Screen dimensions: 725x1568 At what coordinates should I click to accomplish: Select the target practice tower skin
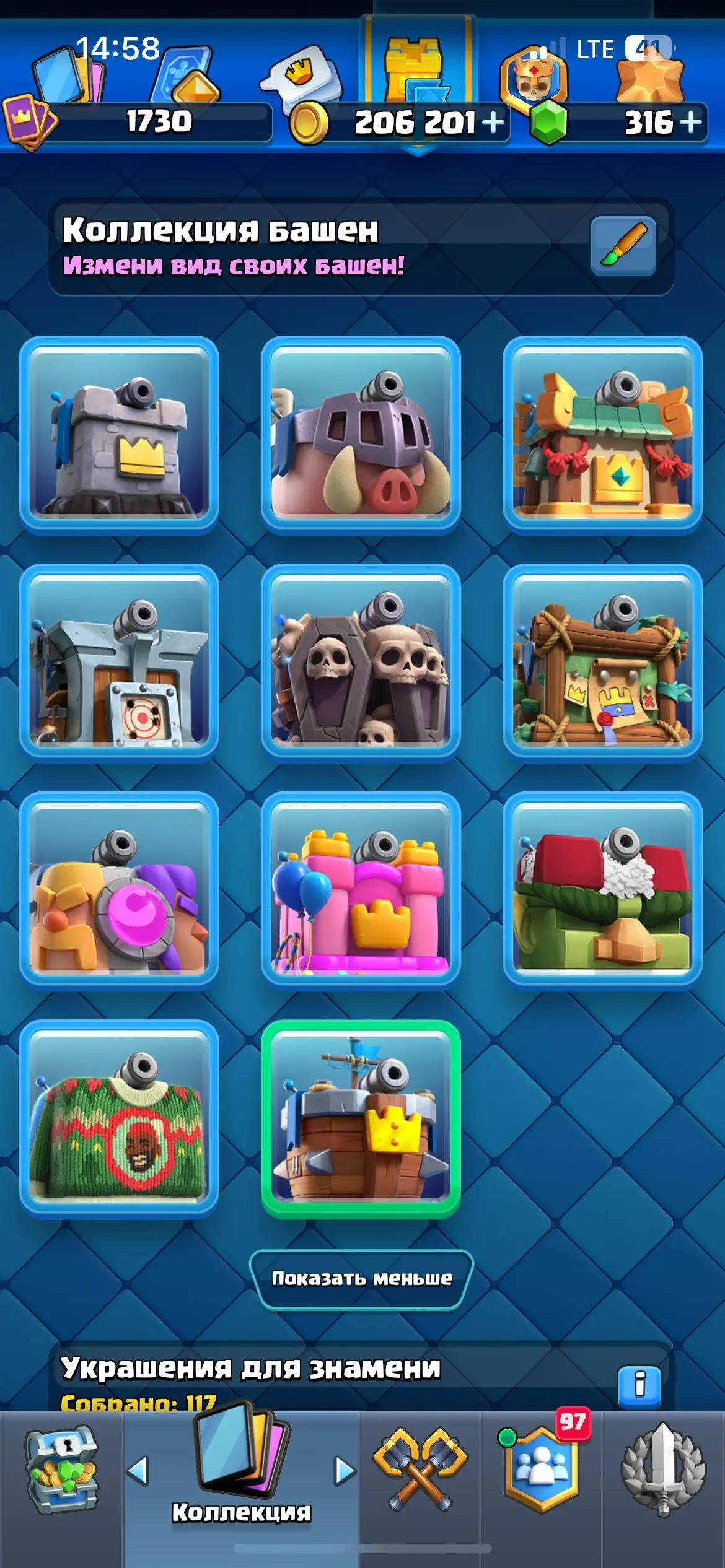pos(119,660)
